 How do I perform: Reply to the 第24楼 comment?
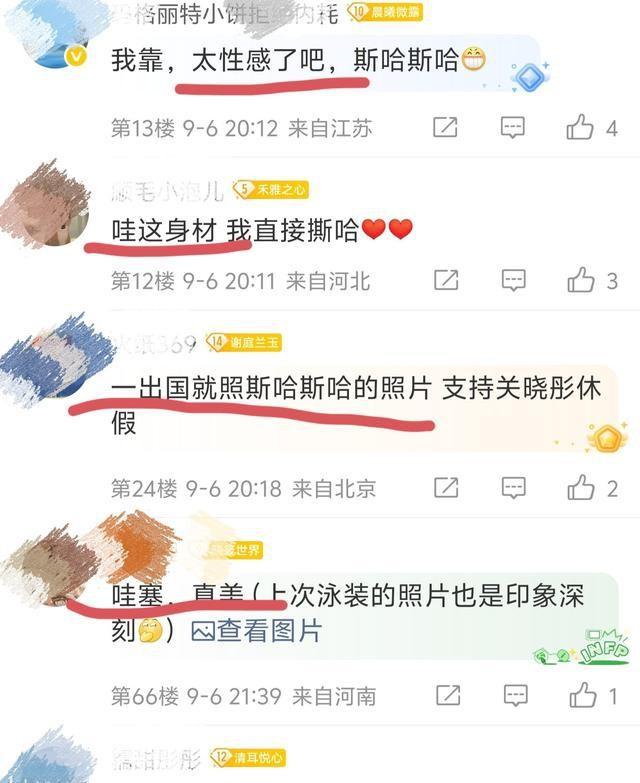pyautogui.click(x=513, y=488)
